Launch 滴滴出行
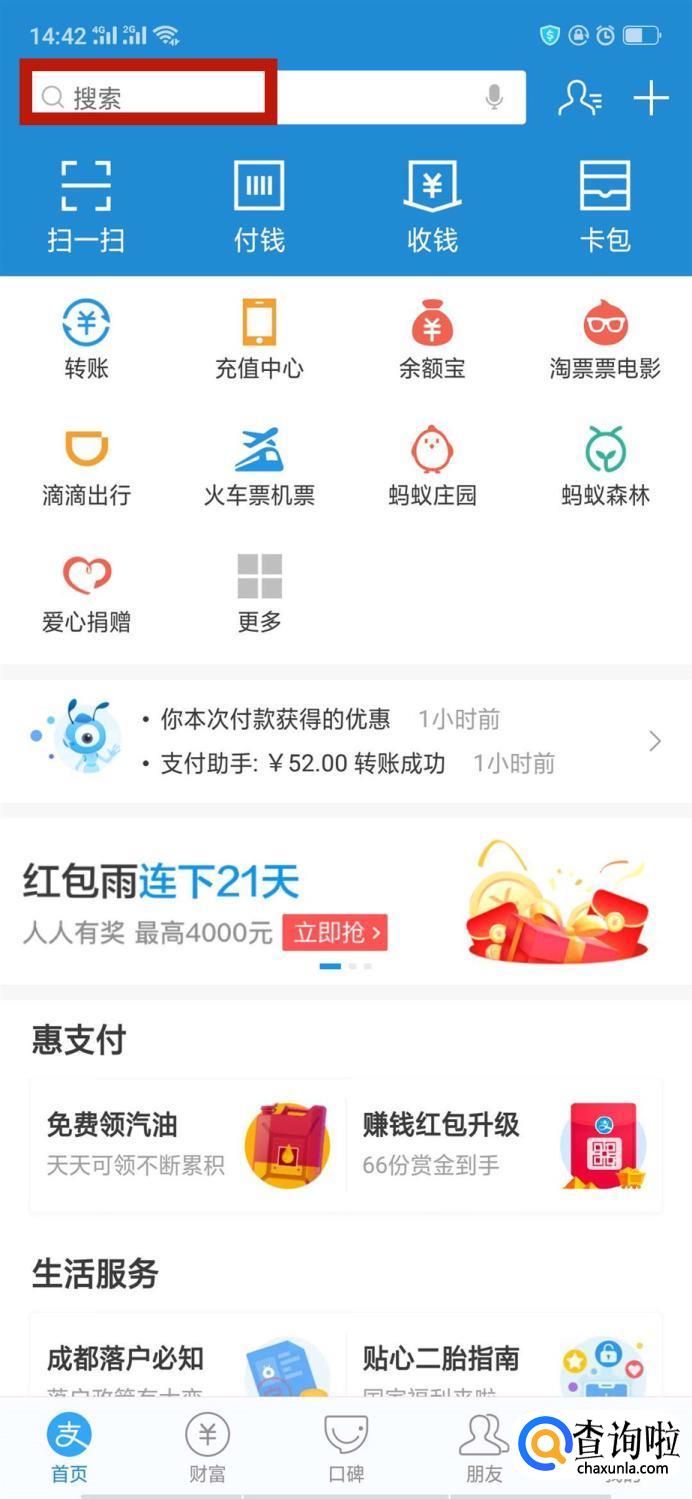 [x=86, y=466]
